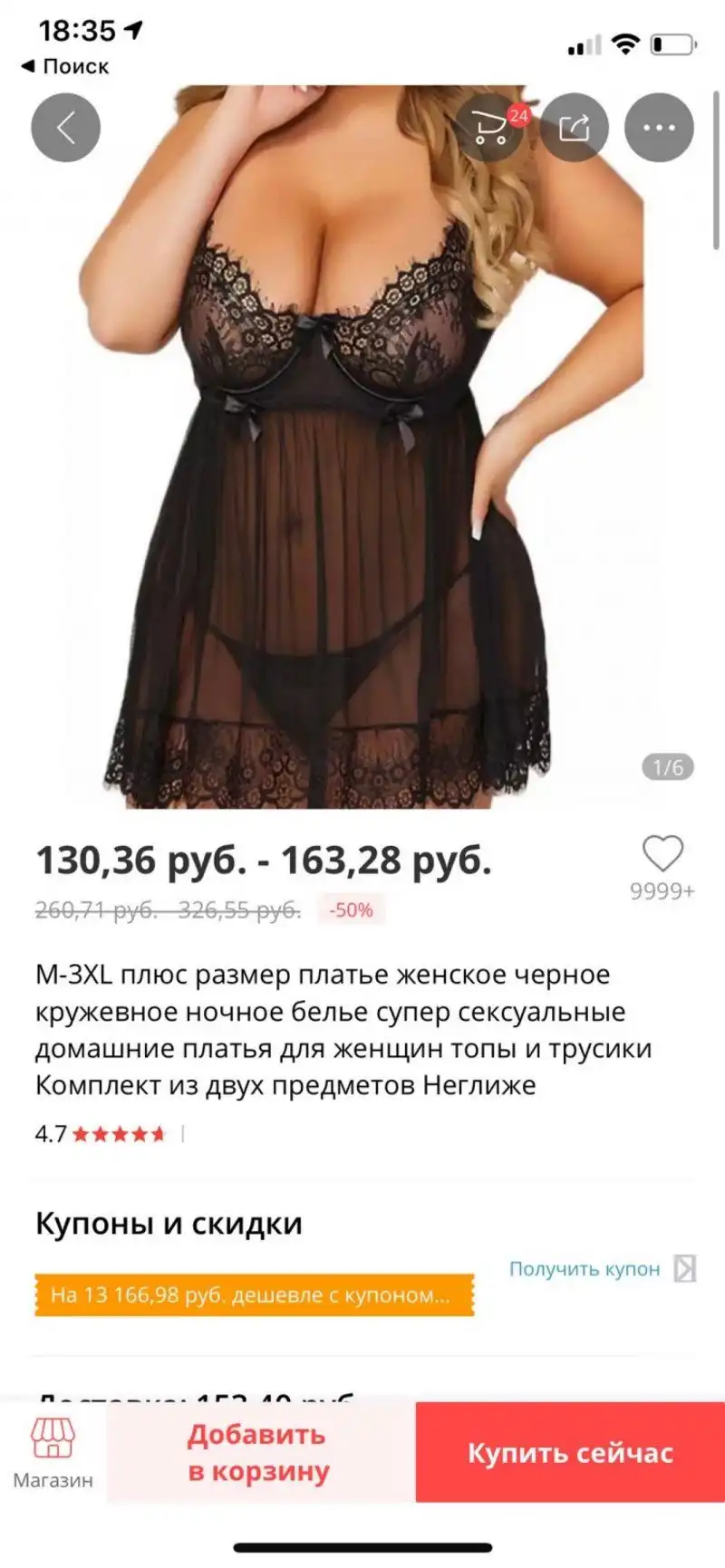Add the product to favorites with the heart

[662, 854]
